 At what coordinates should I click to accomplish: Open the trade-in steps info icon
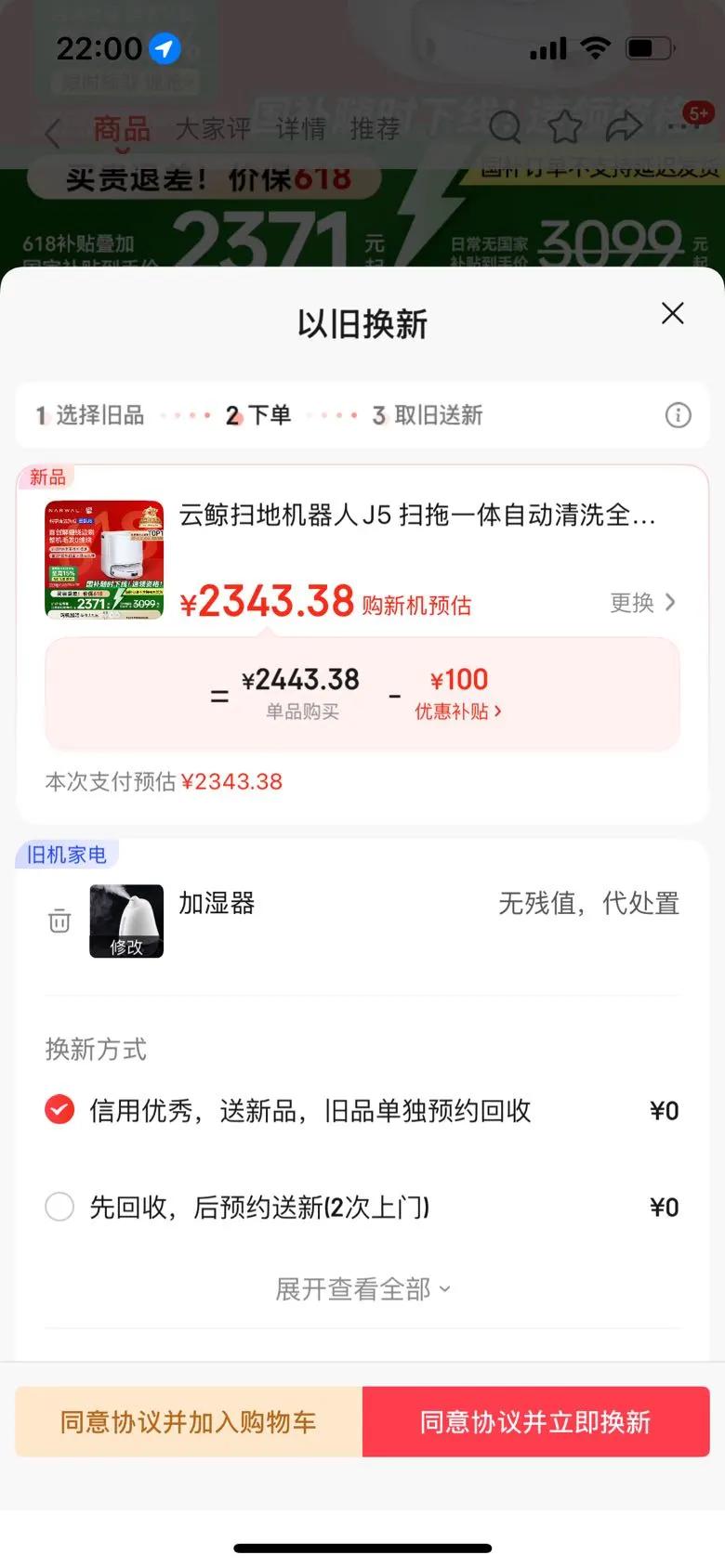click(678, 415)
